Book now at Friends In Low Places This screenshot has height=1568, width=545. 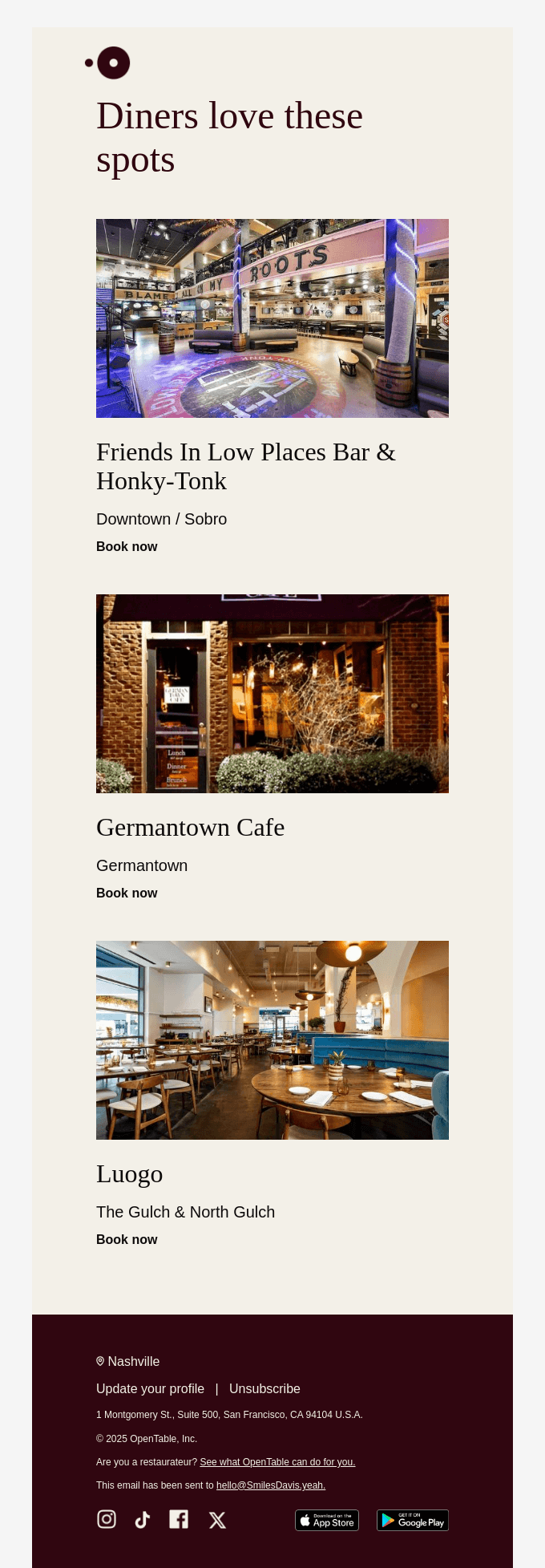[127, 546]
